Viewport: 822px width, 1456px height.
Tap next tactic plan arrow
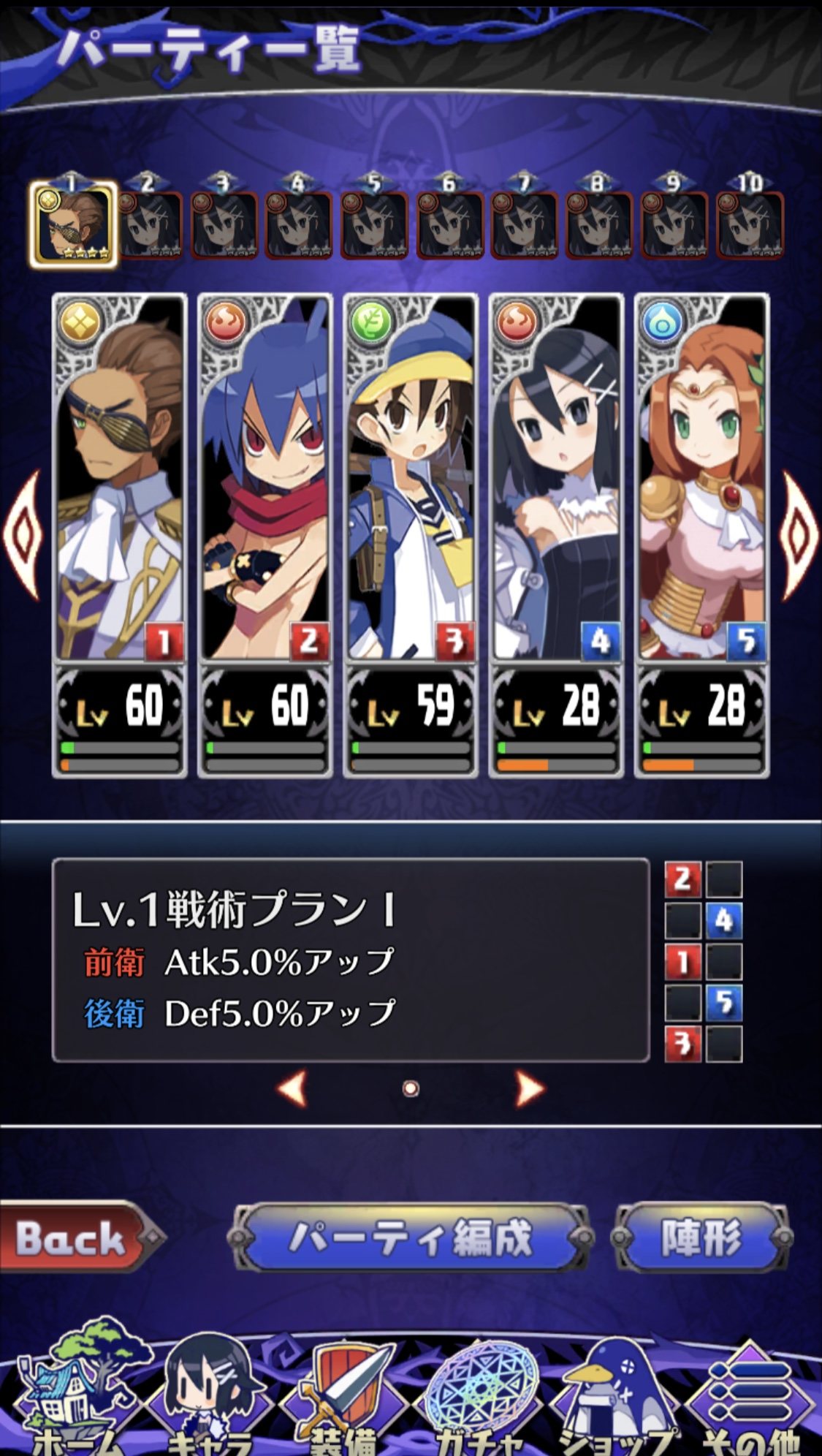coord(530,1089)
